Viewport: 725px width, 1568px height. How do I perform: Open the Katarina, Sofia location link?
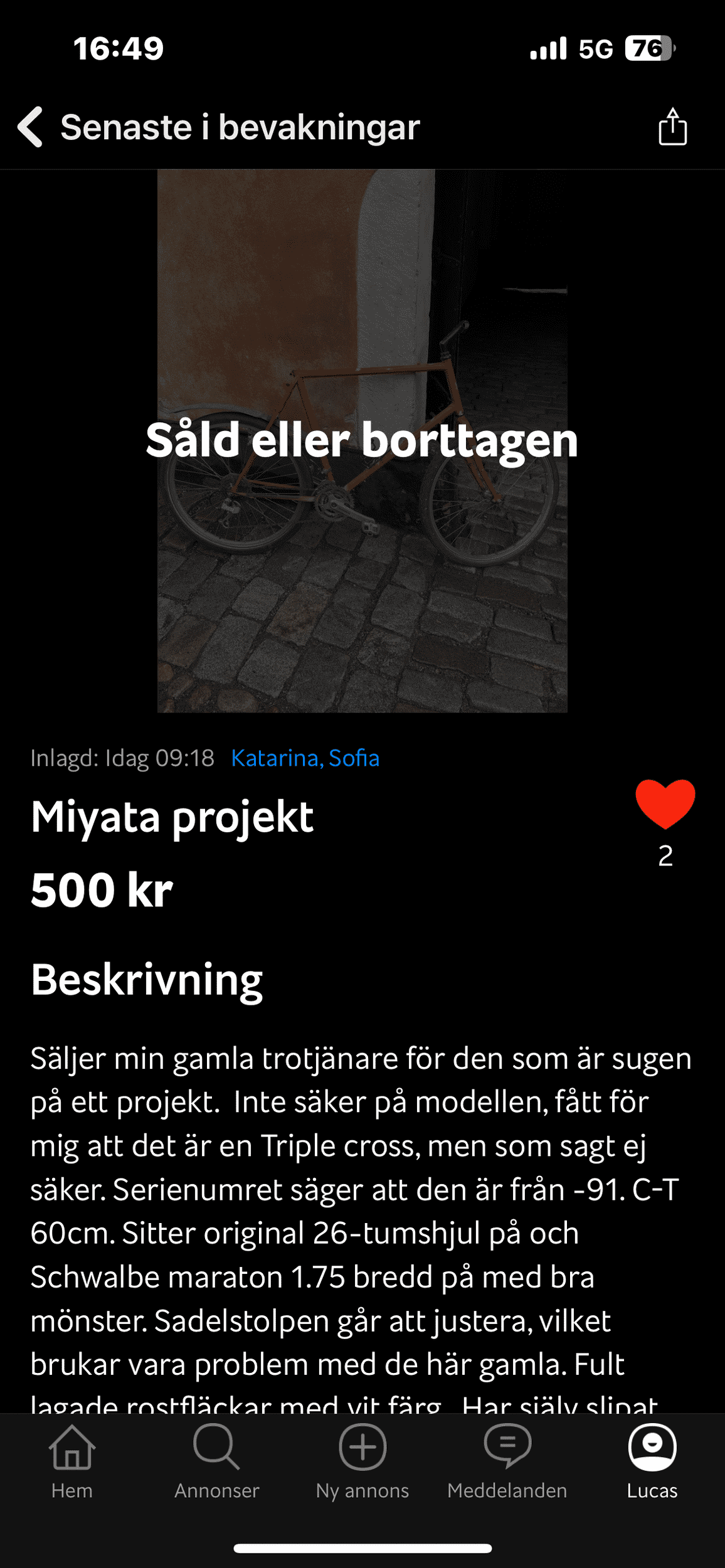305,758
